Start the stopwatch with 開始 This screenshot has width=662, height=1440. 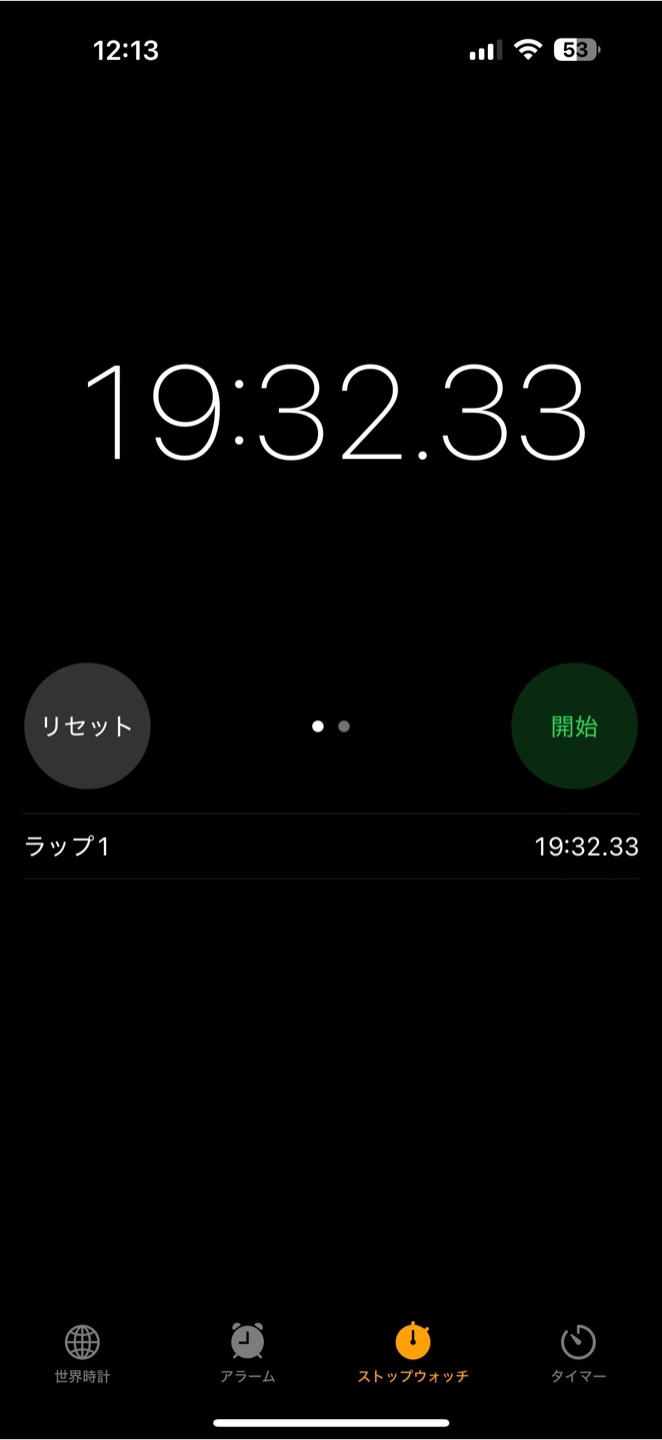(574, 726)
